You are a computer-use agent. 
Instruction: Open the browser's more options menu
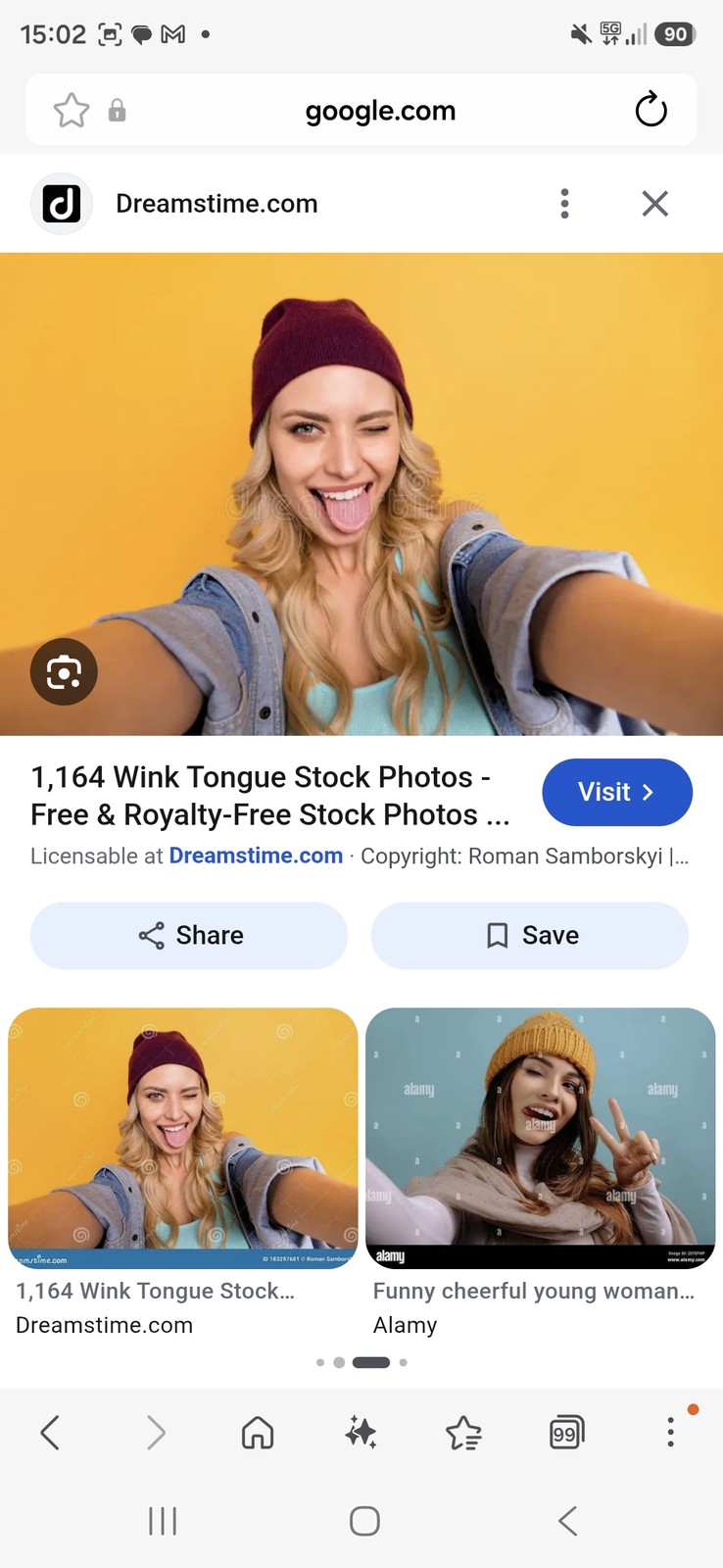point(670,1432)
